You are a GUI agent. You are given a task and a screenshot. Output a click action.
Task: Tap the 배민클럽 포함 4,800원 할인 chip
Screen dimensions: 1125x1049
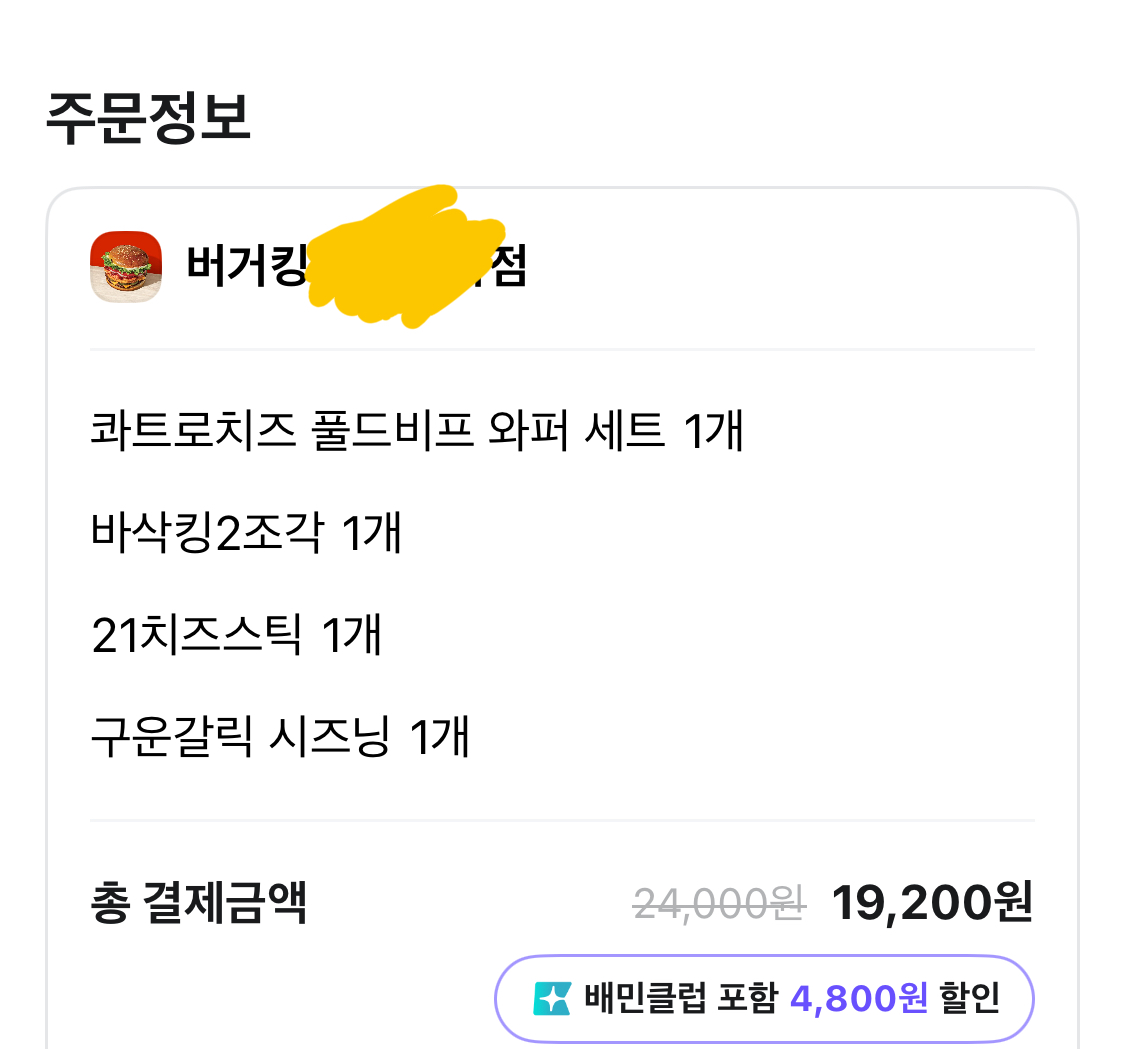point(765,998)
